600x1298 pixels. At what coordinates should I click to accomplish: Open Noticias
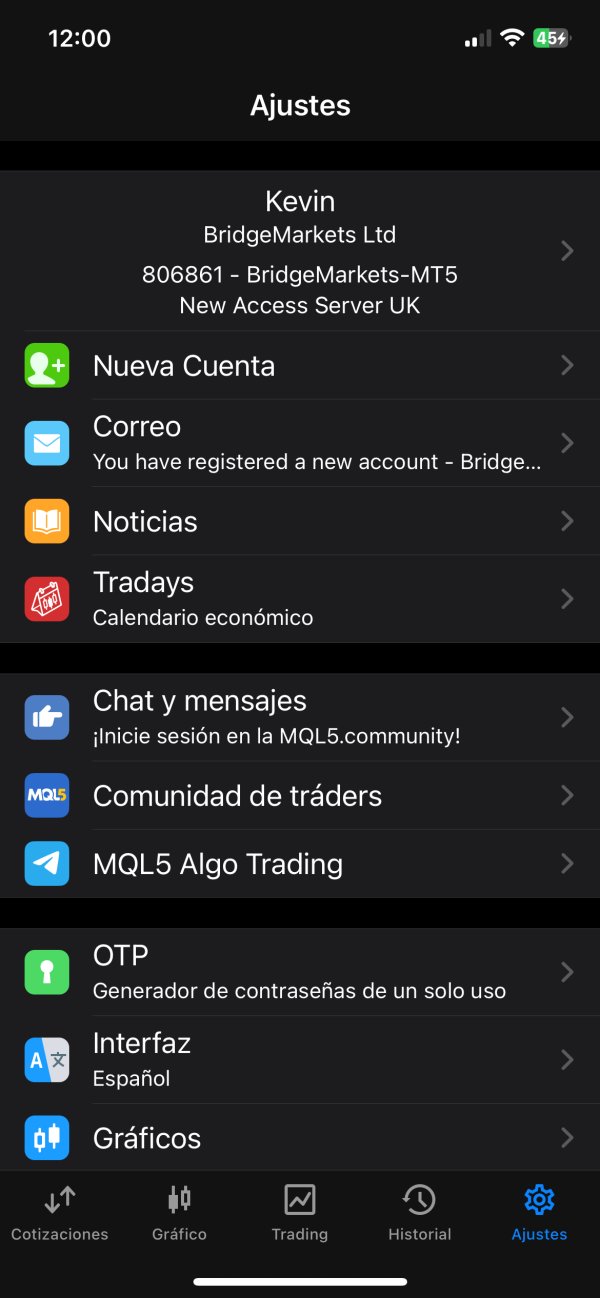pos(300,521)
